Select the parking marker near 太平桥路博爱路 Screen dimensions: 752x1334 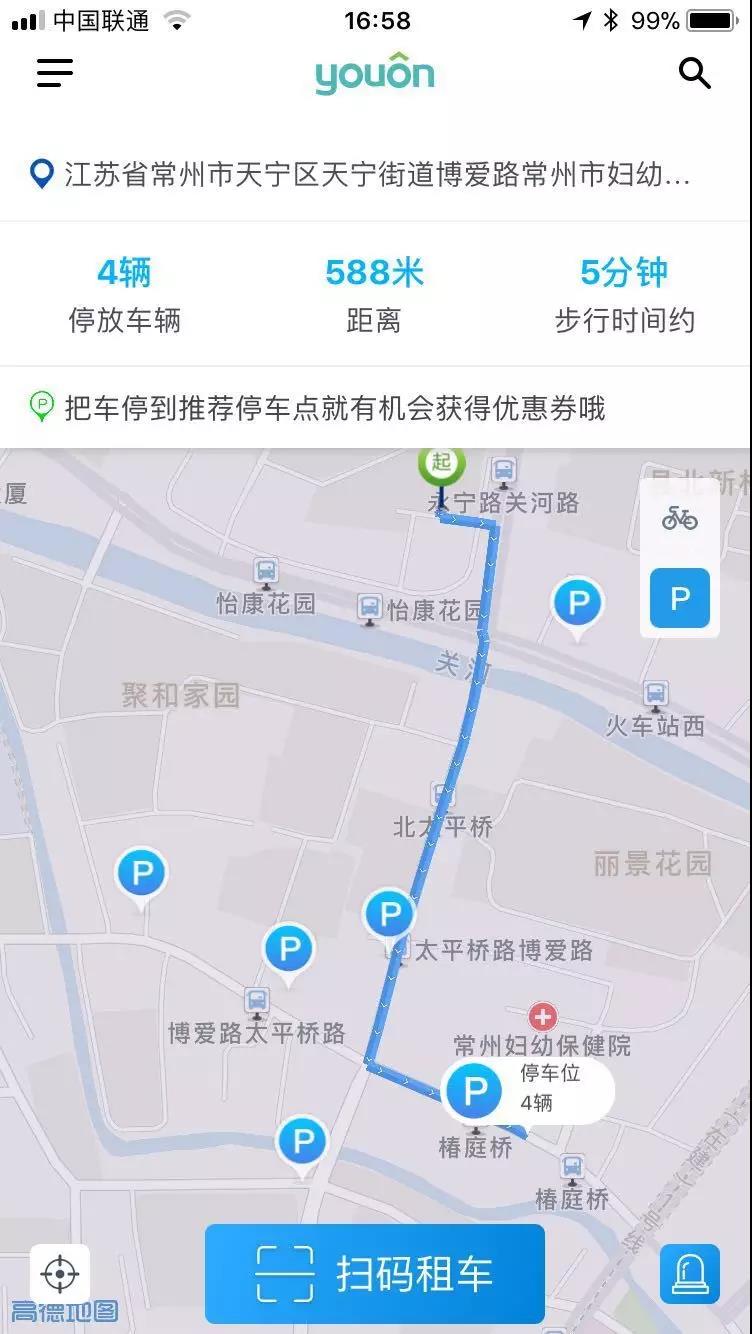click(389, 915)
